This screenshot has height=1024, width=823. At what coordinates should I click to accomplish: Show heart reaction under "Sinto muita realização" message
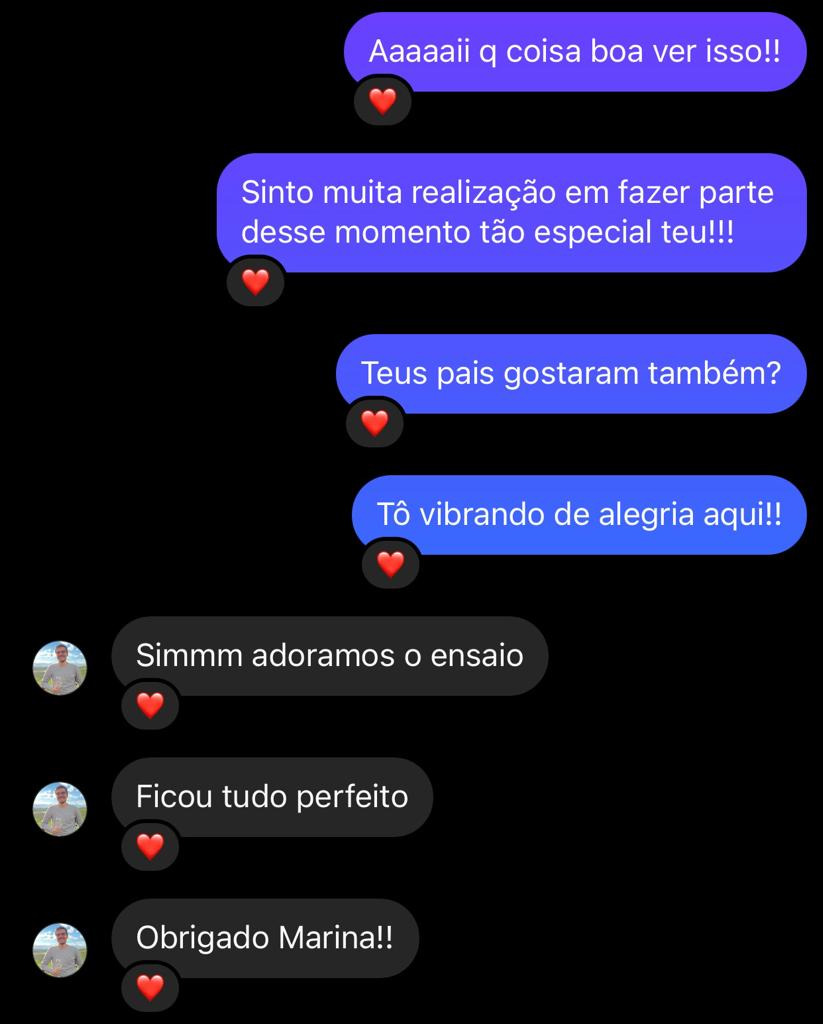tap(256, 282)
